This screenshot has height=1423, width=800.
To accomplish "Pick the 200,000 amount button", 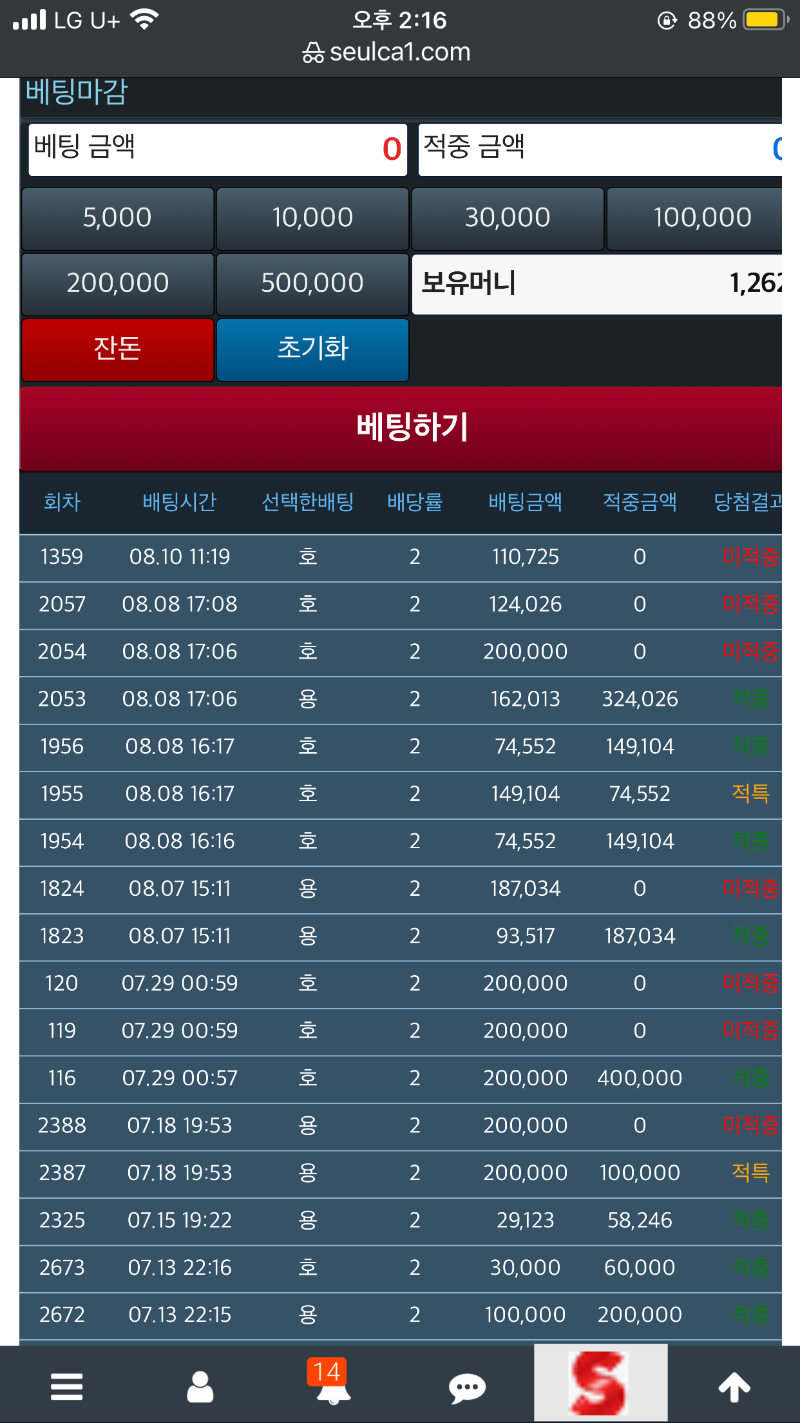I will [118, 284].
